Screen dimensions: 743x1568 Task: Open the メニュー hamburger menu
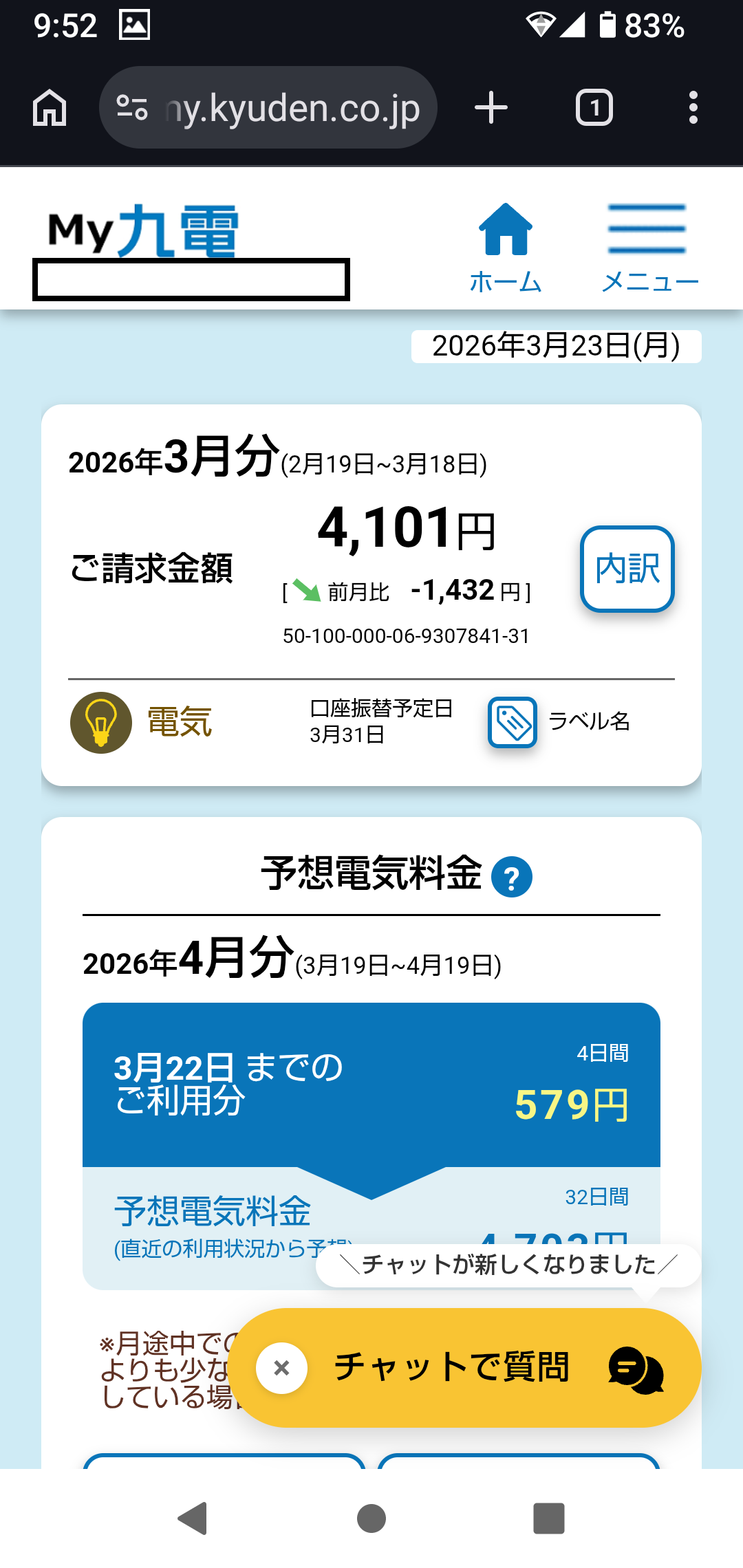click(649, 248)
